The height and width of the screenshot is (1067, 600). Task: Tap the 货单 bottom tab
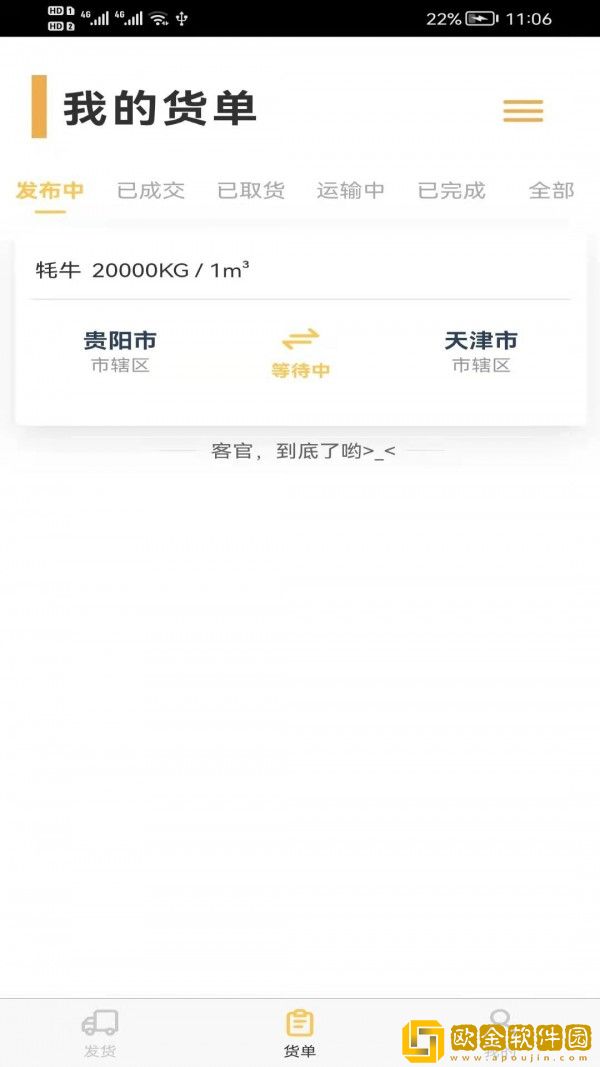point(300,1033)
